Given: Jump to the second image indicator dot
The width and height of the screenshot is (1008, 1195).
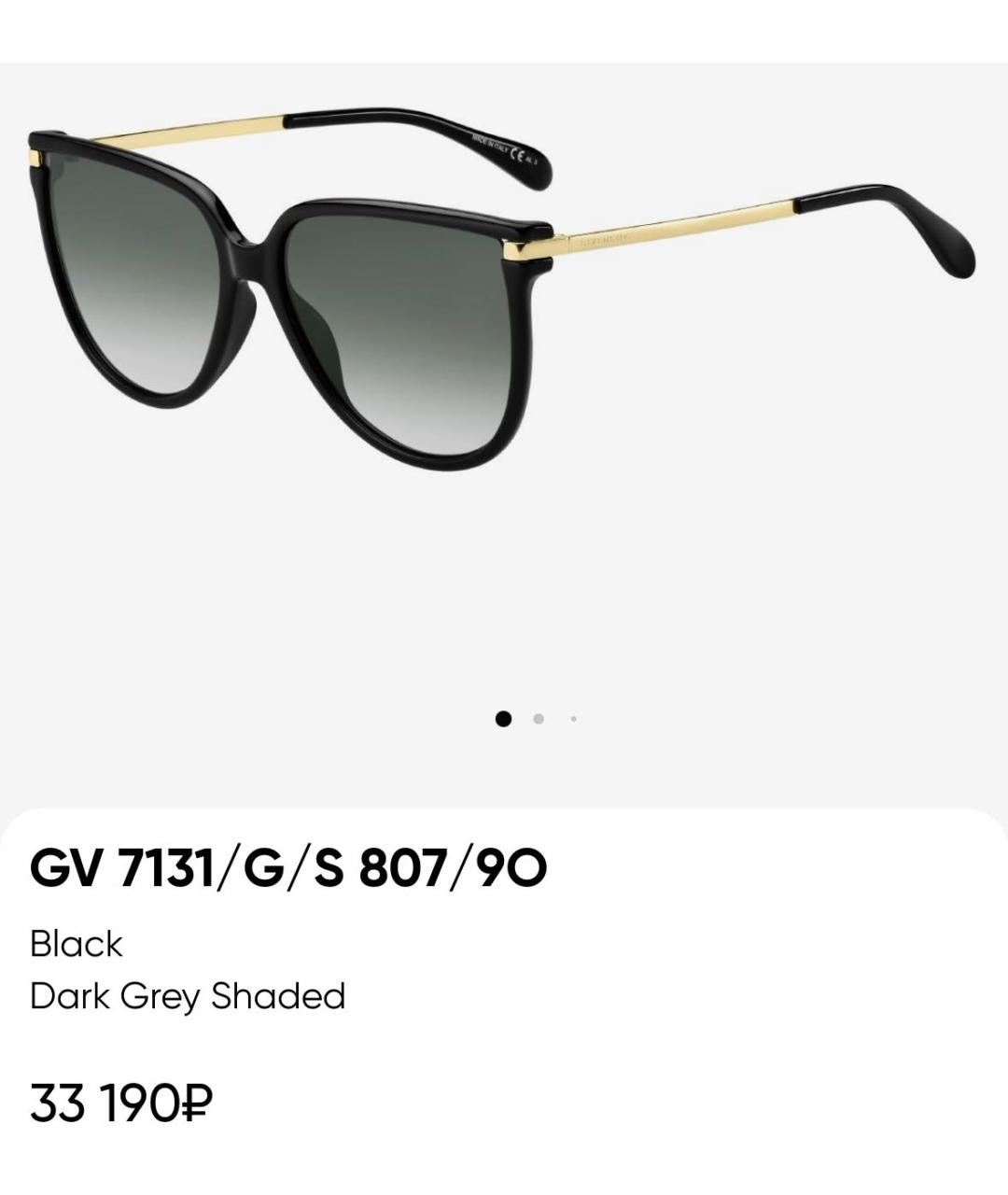Looking at the screenshot, I should tap(539, 719).
